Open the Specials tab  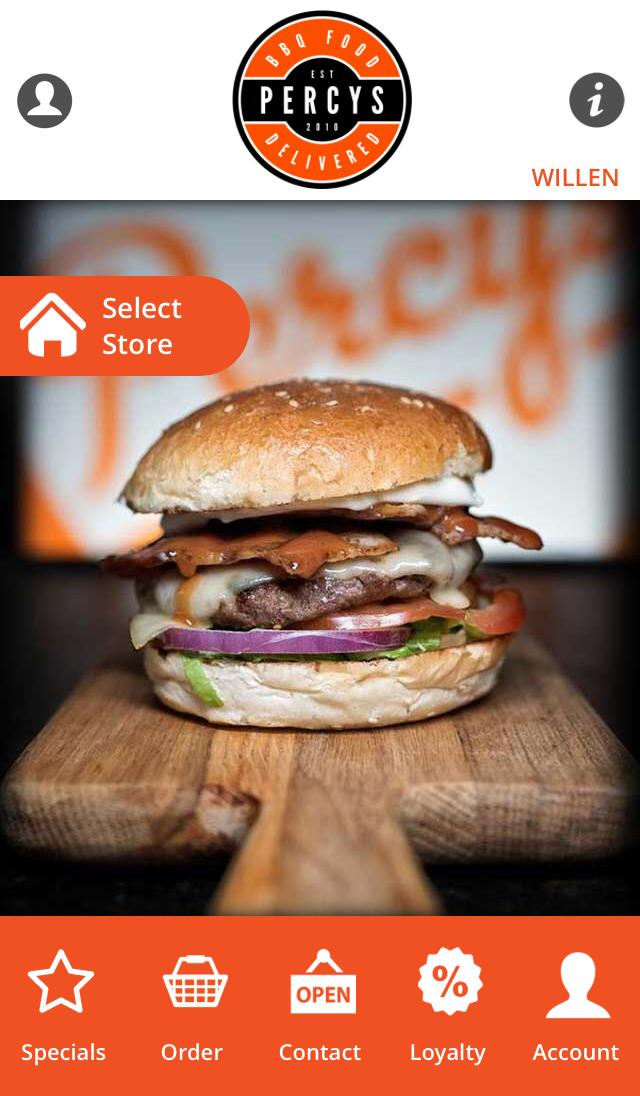tap(63, 1006)
